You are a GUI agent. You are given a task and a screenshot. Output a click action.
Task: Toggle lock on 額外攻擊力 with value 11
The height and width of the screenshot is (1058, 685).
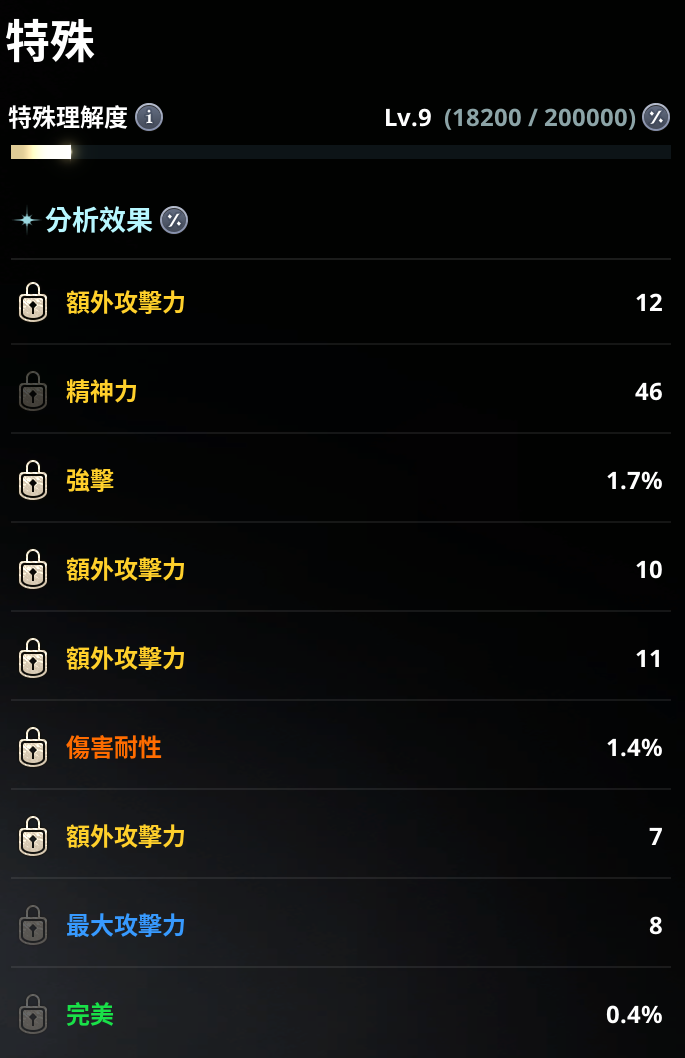[33, 658]
